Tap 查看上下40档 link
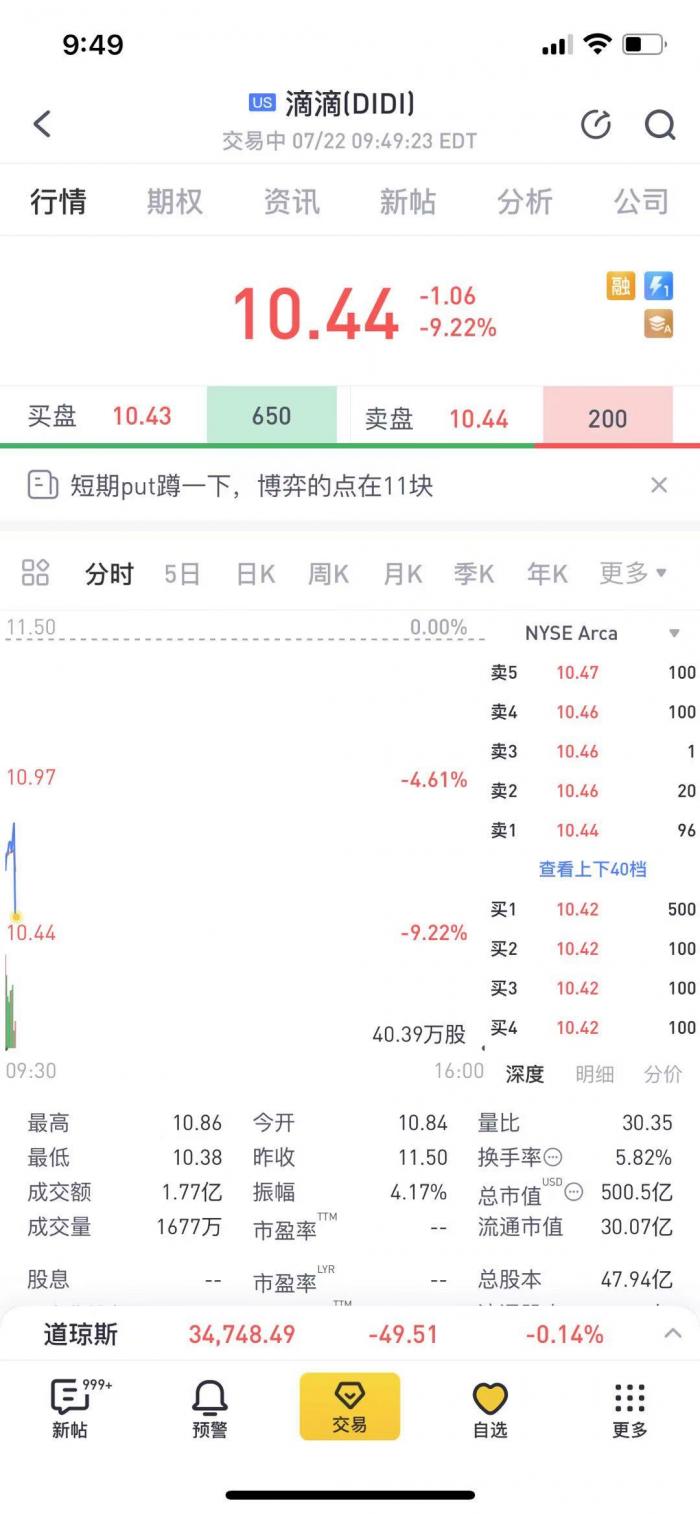This screenshot has height=1514, width=700. [592, 869]
